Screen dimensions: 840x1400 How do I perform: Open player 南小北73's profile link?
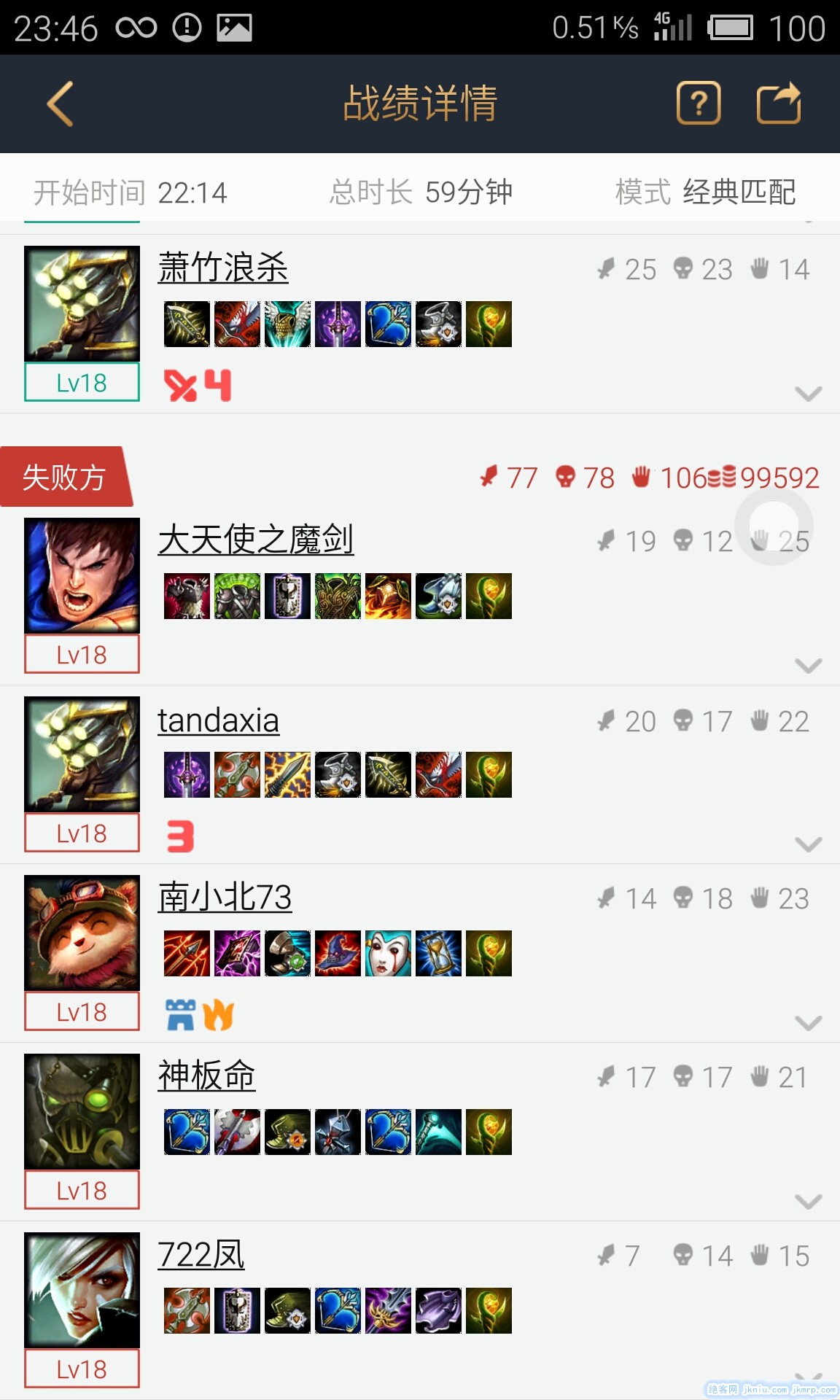click(225, 898)
